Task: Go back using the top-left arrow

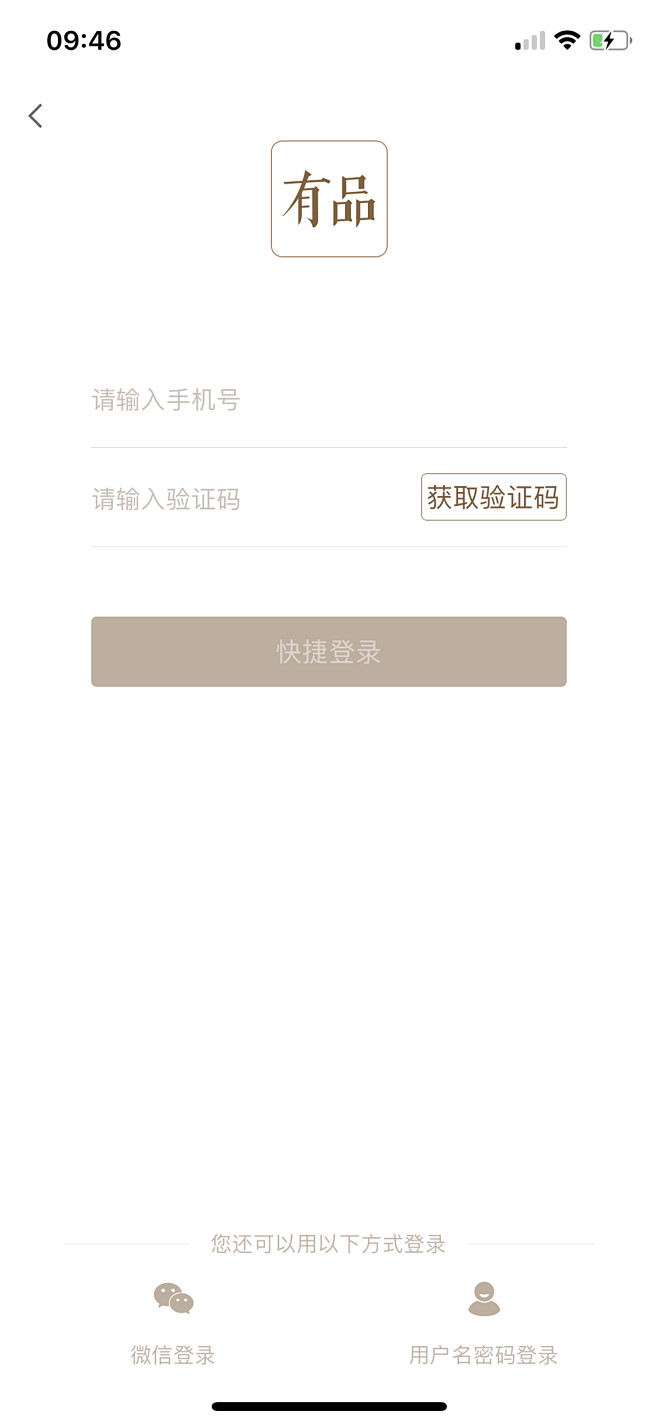Action: (x=35, y=116)
